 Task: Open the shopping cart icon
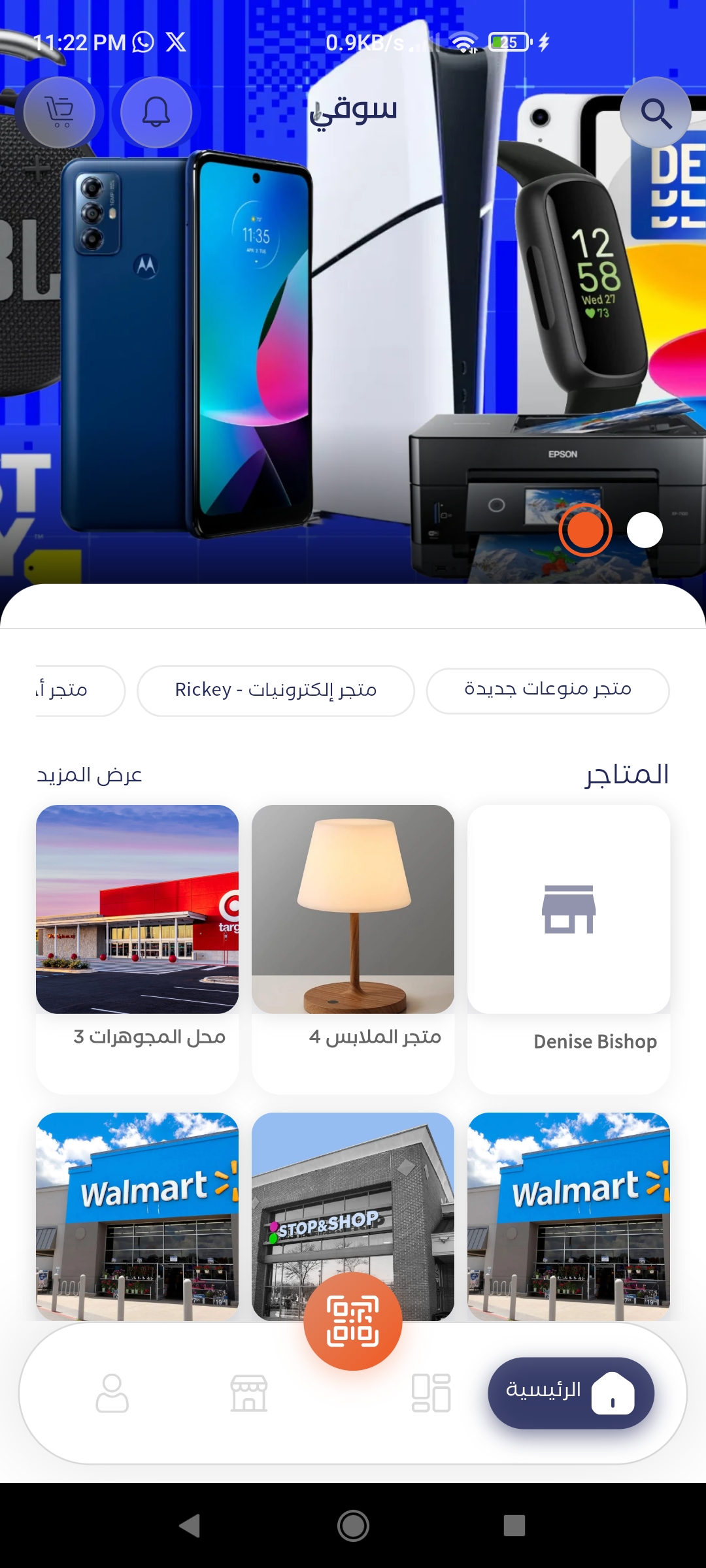(x=60, y=112)
